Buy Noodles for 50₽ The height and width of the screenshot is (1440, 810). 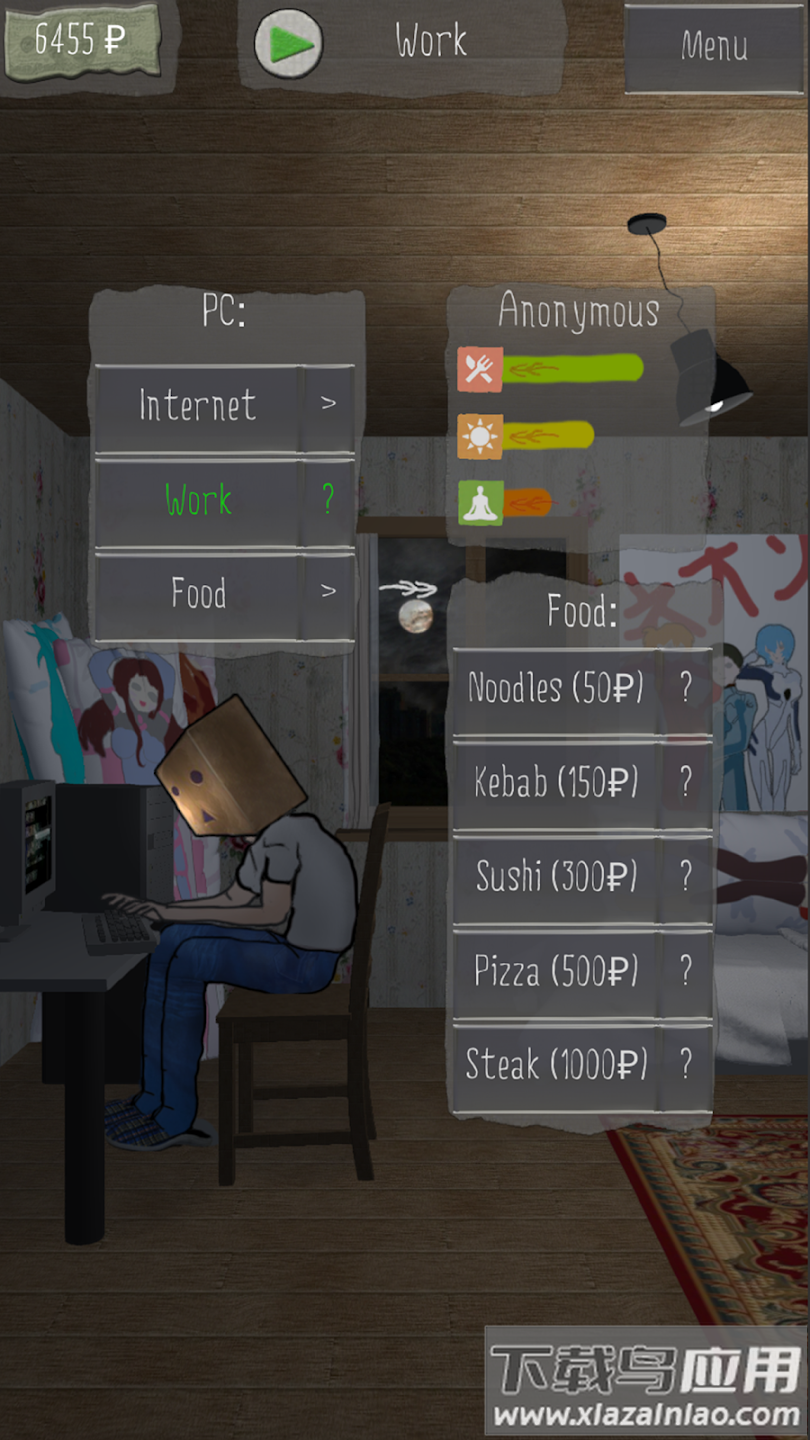[555, 688]
